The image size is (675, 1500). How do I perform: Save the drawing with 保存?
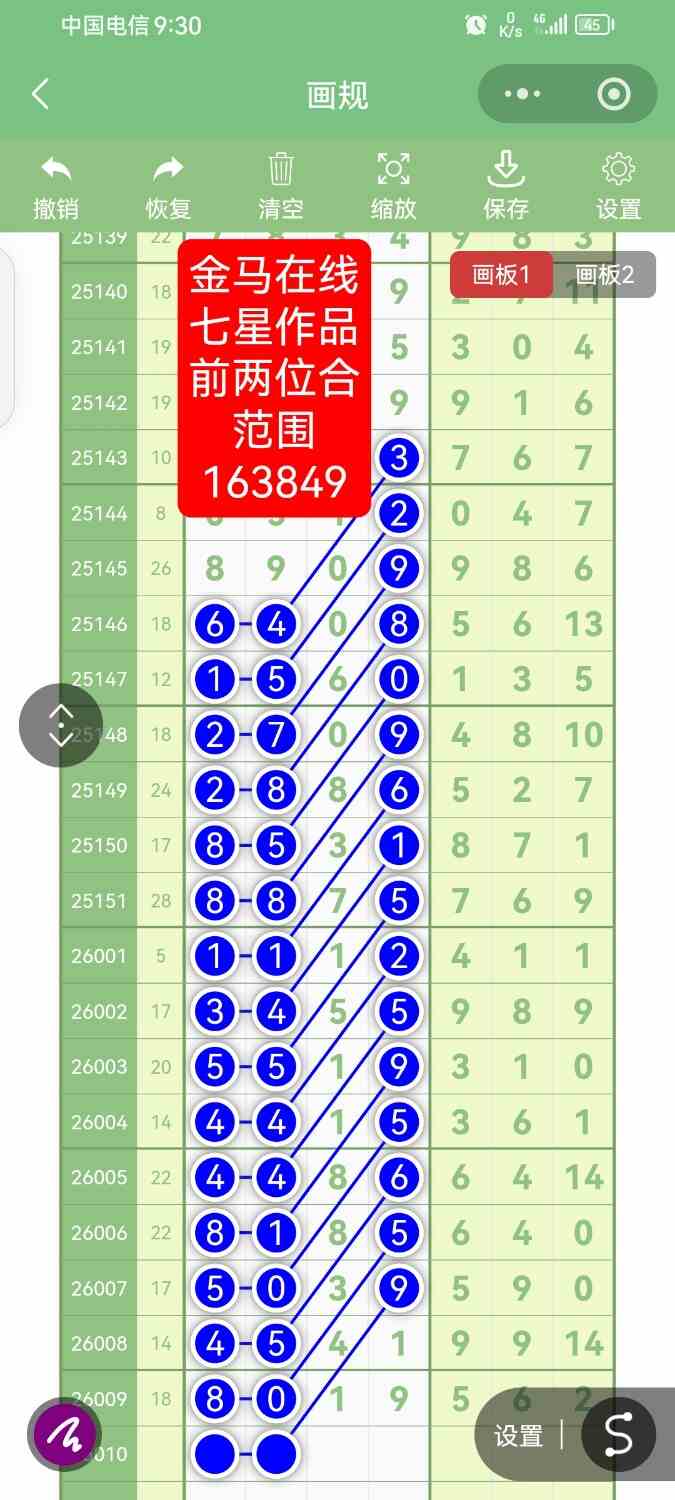506,187
